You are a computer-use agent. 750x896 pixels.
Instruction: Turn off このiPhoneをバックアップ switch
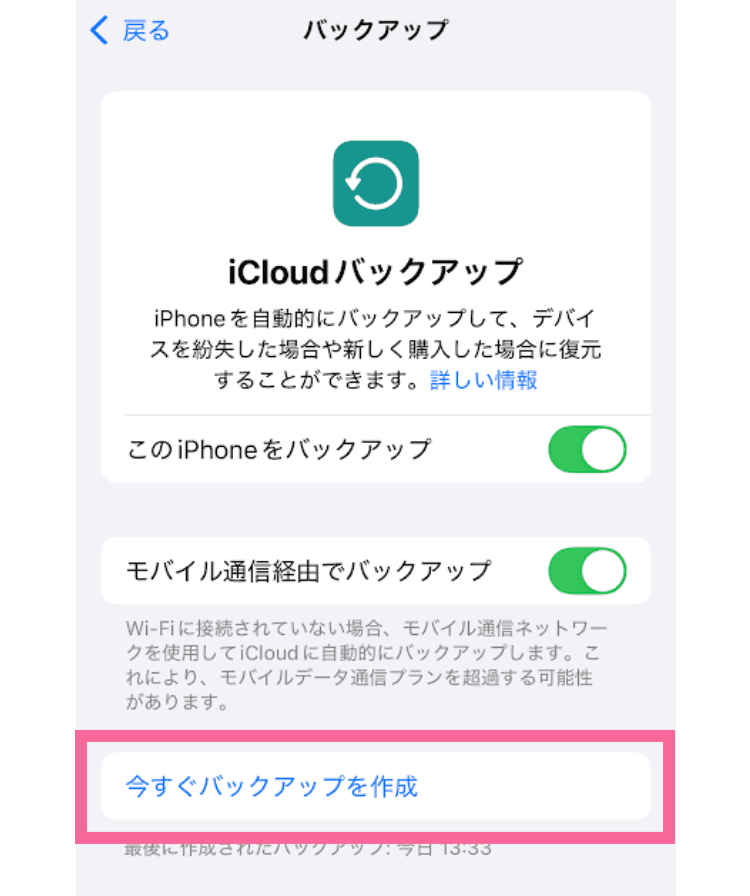(x=587, y=449)
